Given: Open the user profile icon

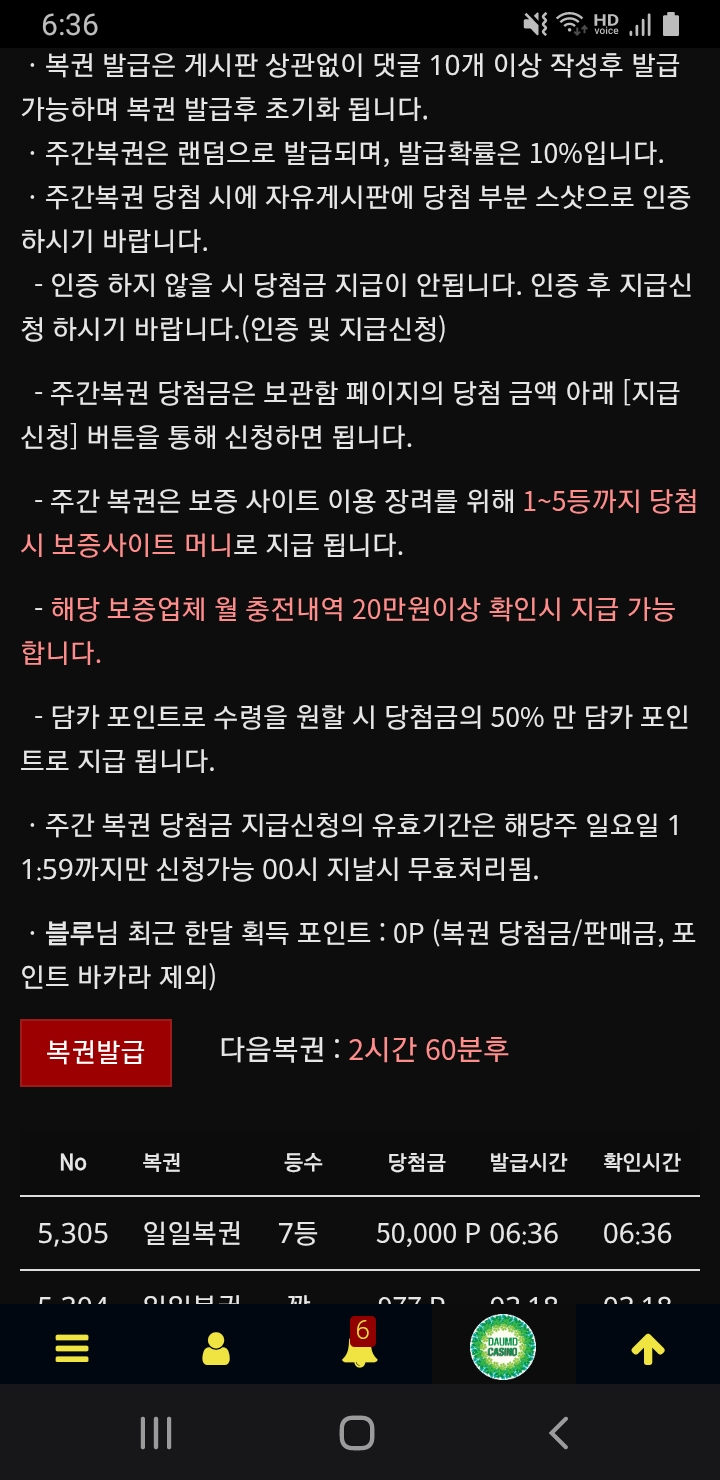Looking at the screenshot, I should tap(216, 1349).
